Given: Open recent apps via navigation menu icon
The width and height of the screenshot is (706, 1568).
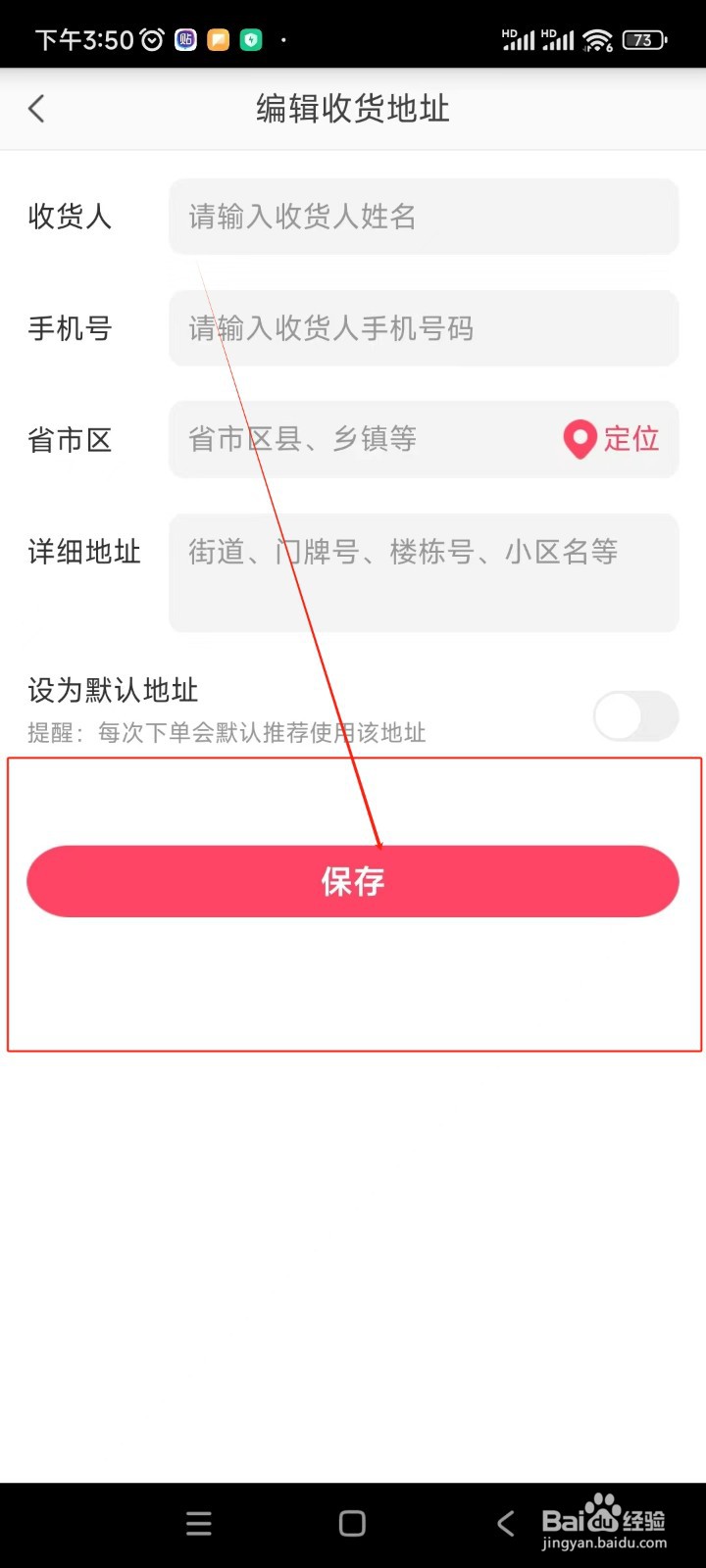Looking at the screenshot, I should (x=198, y=1523).
